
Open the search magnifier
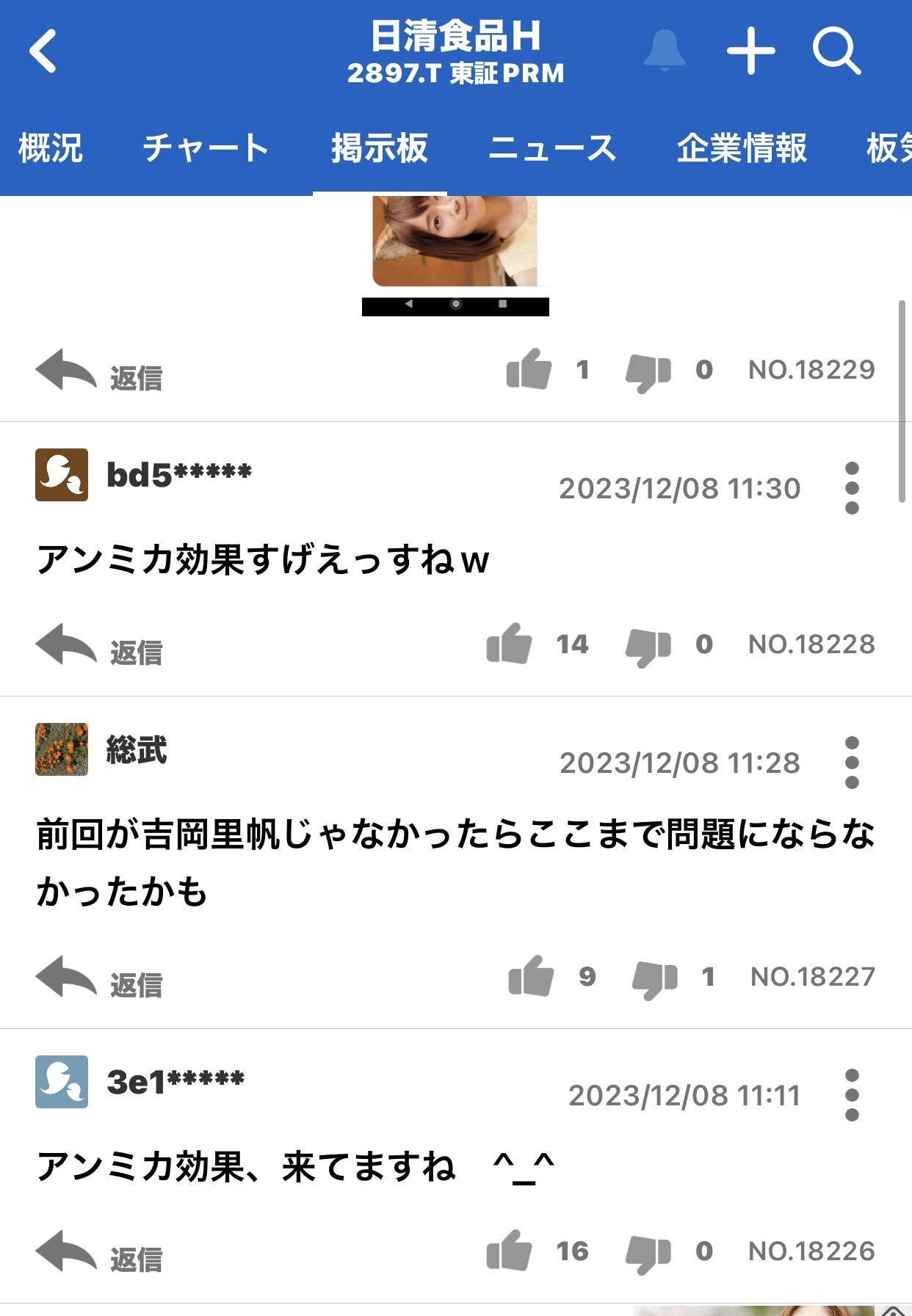(836, 51)
